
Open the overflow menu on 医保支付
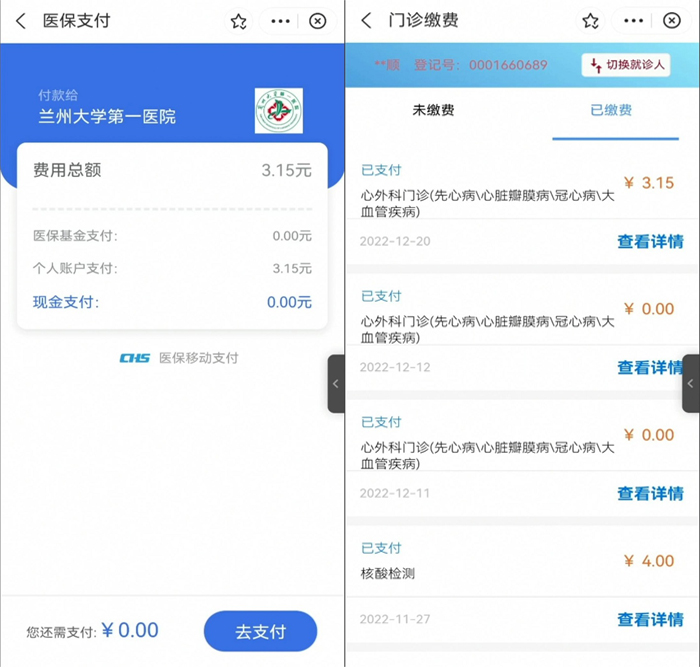click(281, 21)
